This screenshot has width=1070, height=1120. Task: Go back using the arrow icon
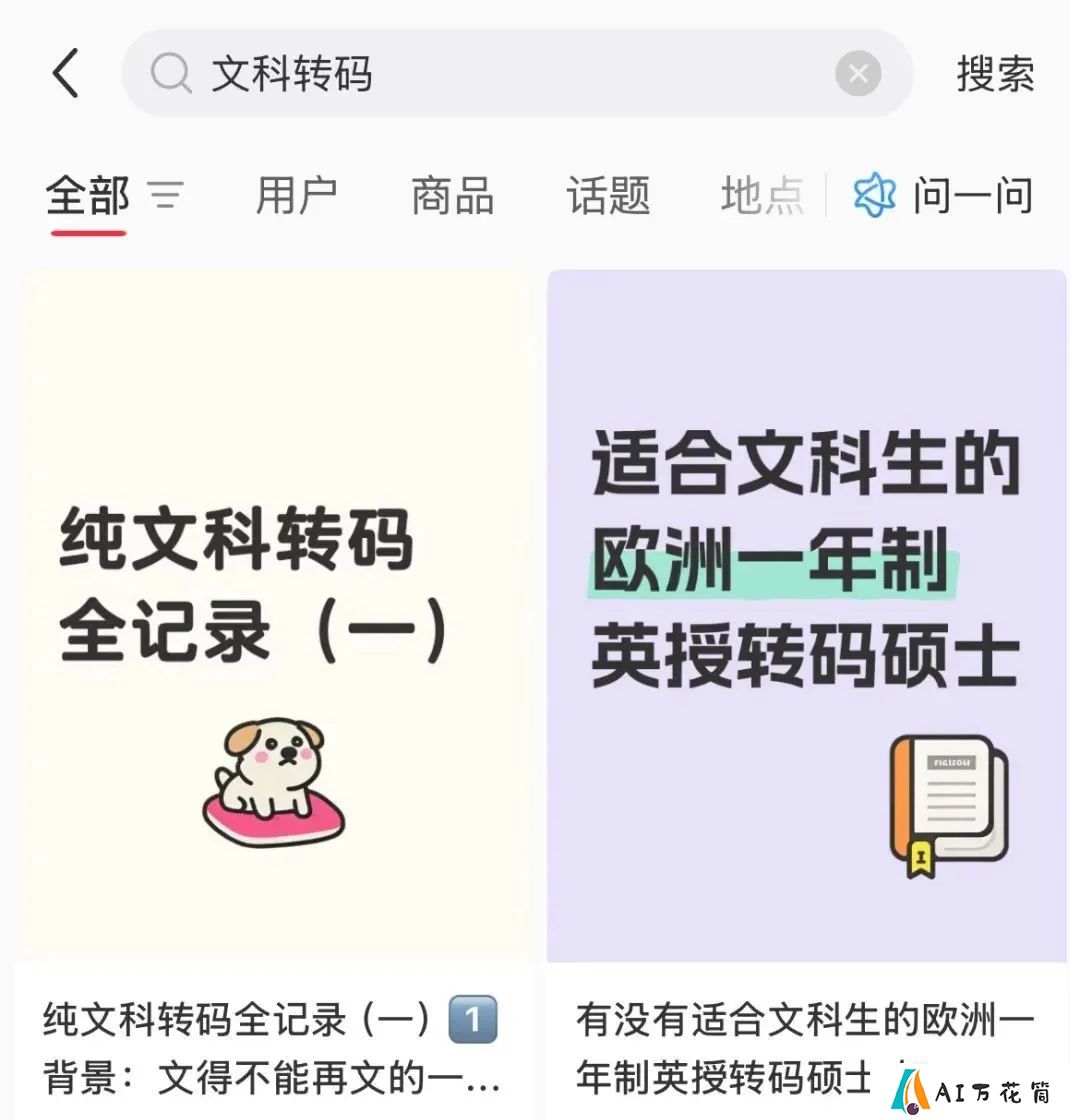[x=66, y=74]
